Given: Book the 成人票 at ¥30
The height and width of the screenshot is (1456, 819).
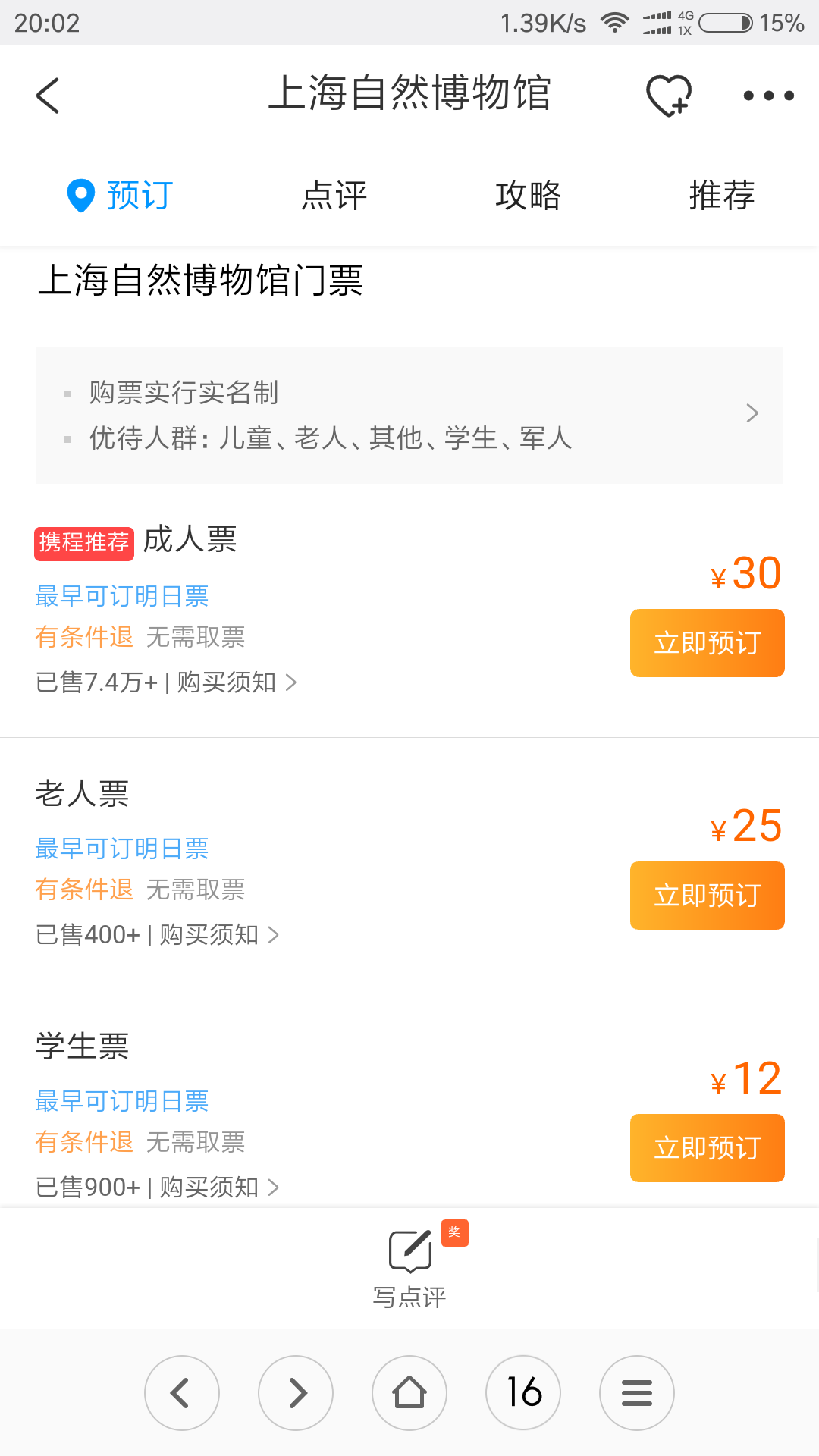Looking at the screenshot, I should (x=707, y=643).
